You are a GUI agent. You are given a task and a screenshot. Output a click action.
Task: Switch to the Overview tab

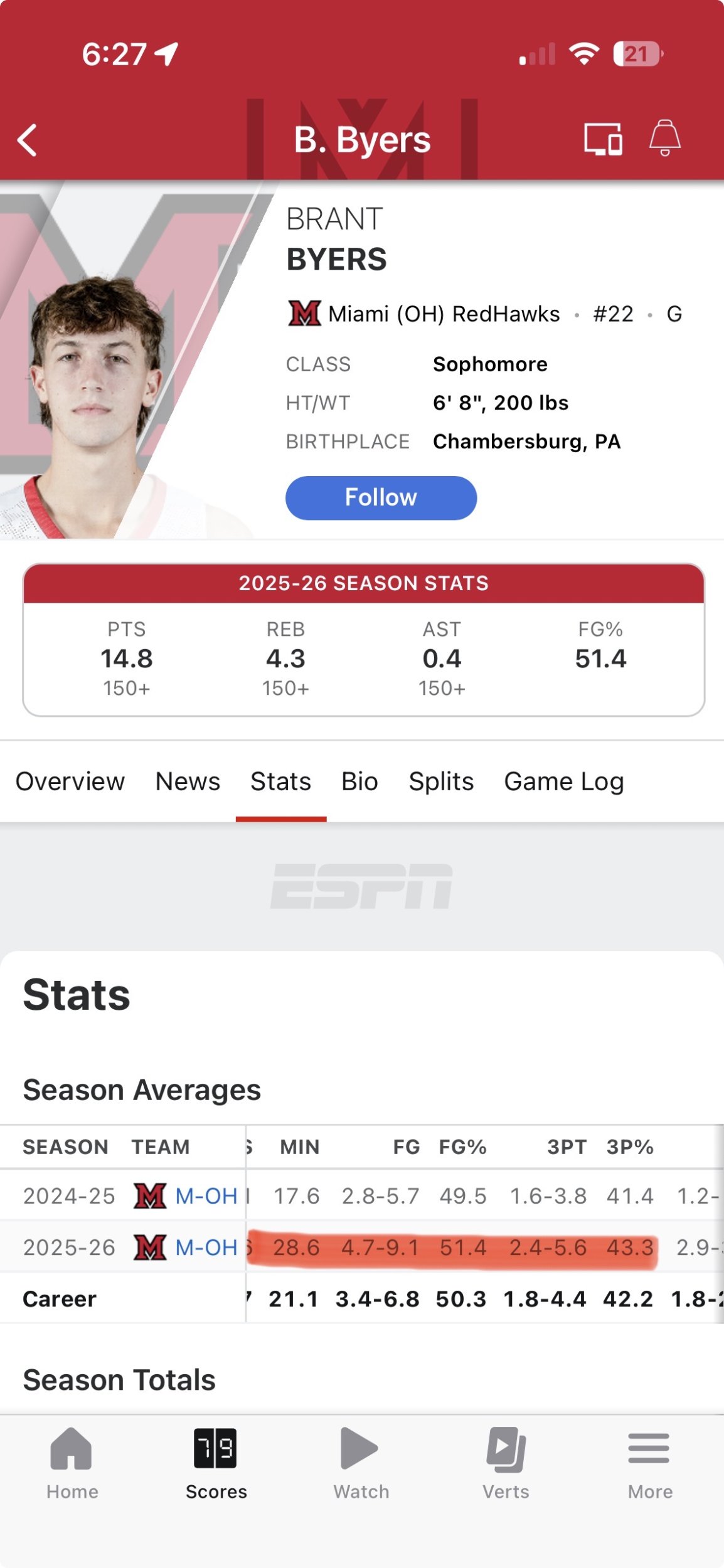click(x=70, y=781)
